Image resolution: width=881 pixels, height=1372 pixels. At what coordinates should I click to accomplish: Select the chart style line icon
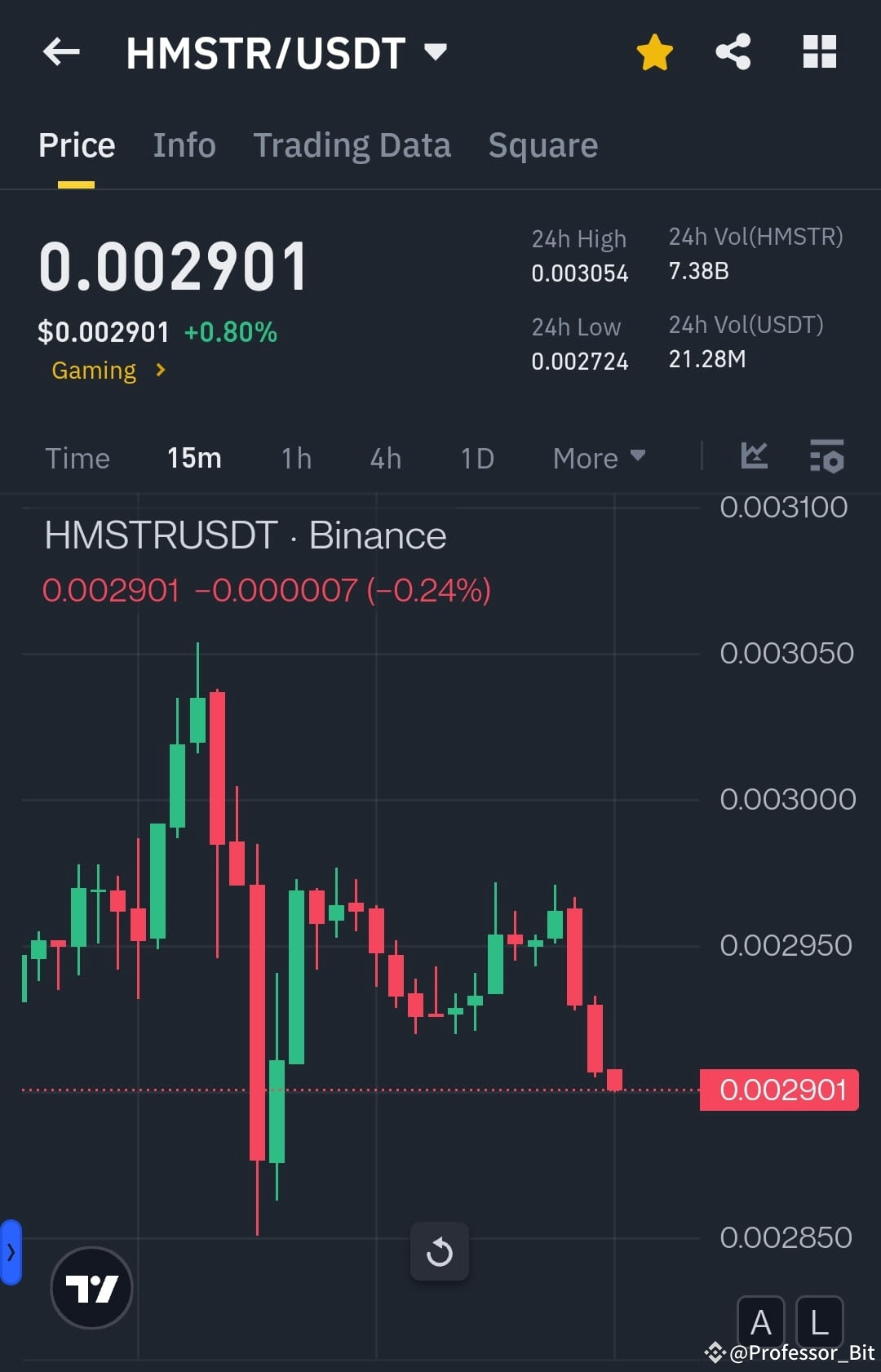(x=754, y=458)
